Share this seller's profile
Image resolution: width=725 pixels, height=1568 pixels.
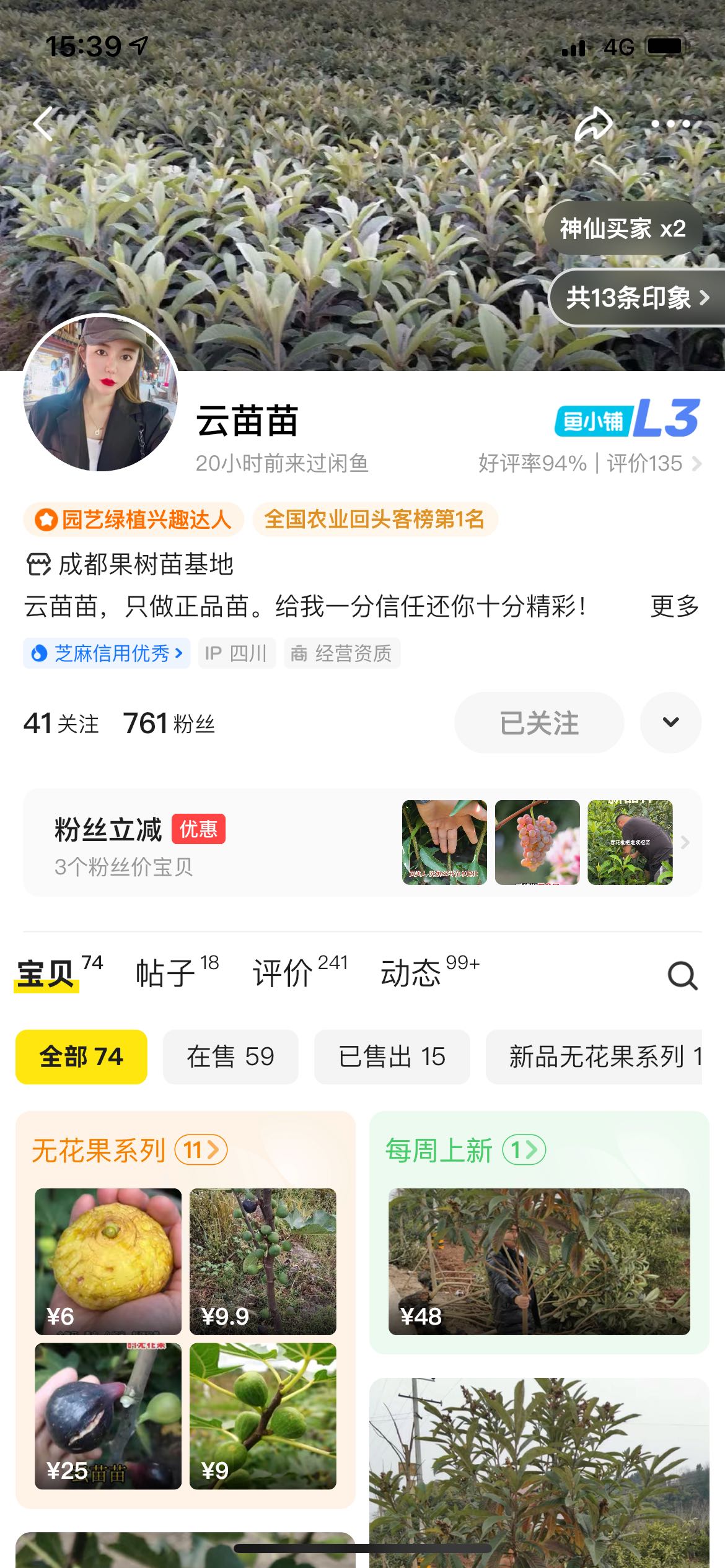594,124
